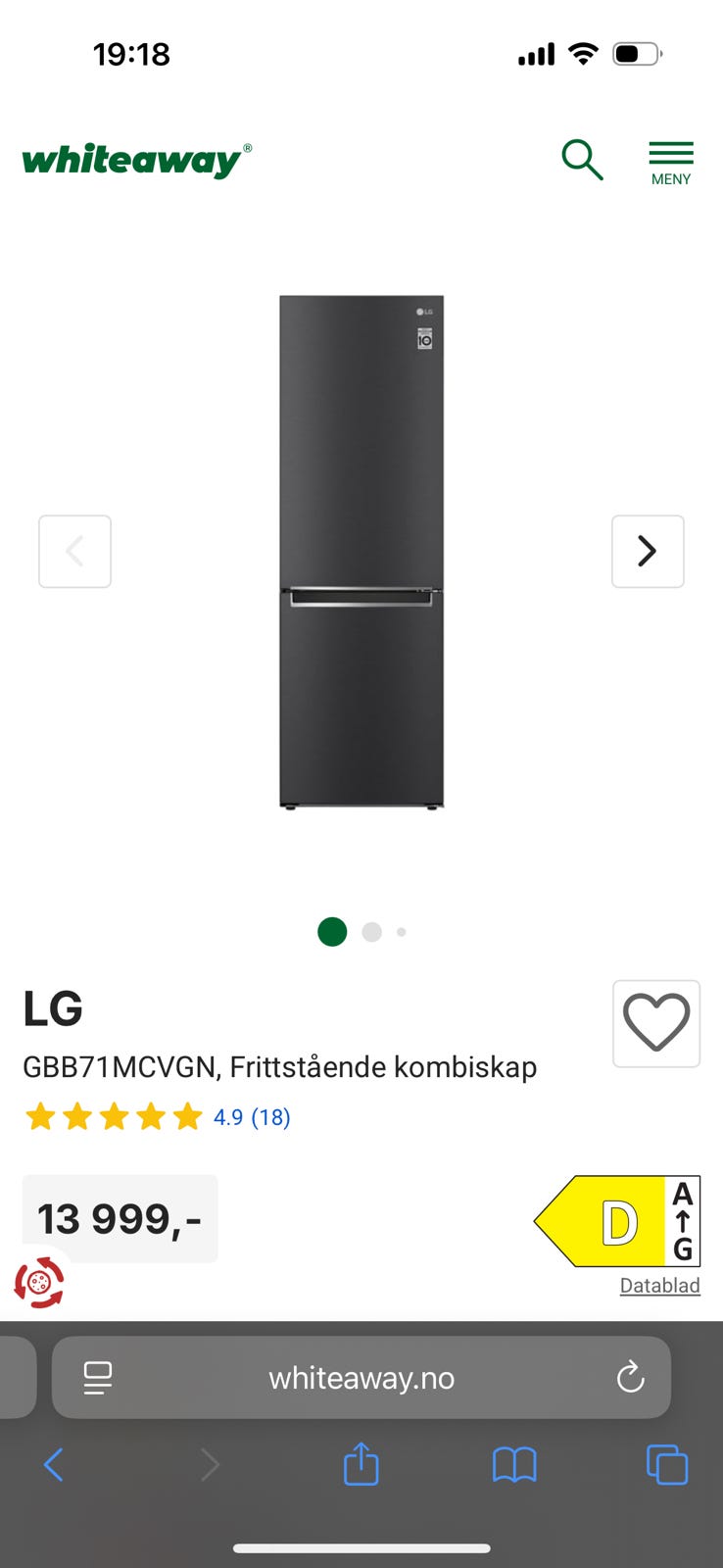Reload the page in Safari
This screenshot has height=1568, width=723.
coord(630,1378)
